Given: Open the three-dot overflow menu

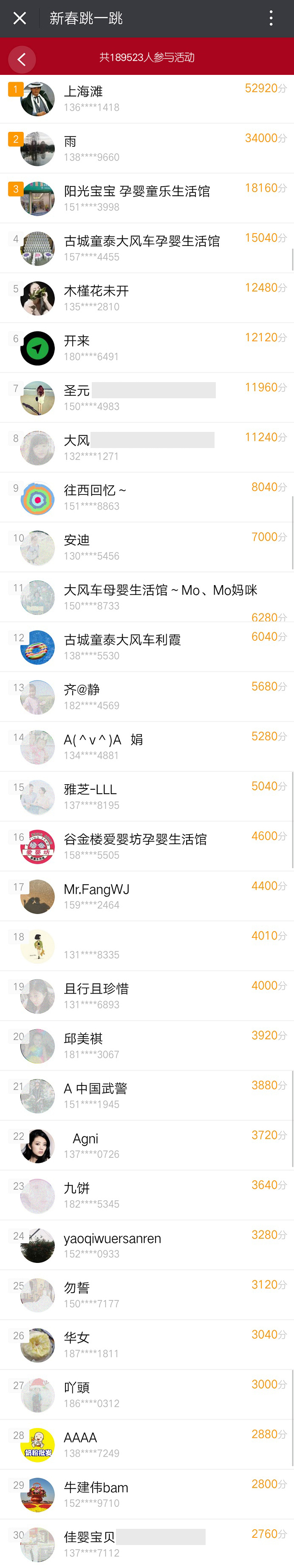Looking at the screenshot, I should (271, 18).
